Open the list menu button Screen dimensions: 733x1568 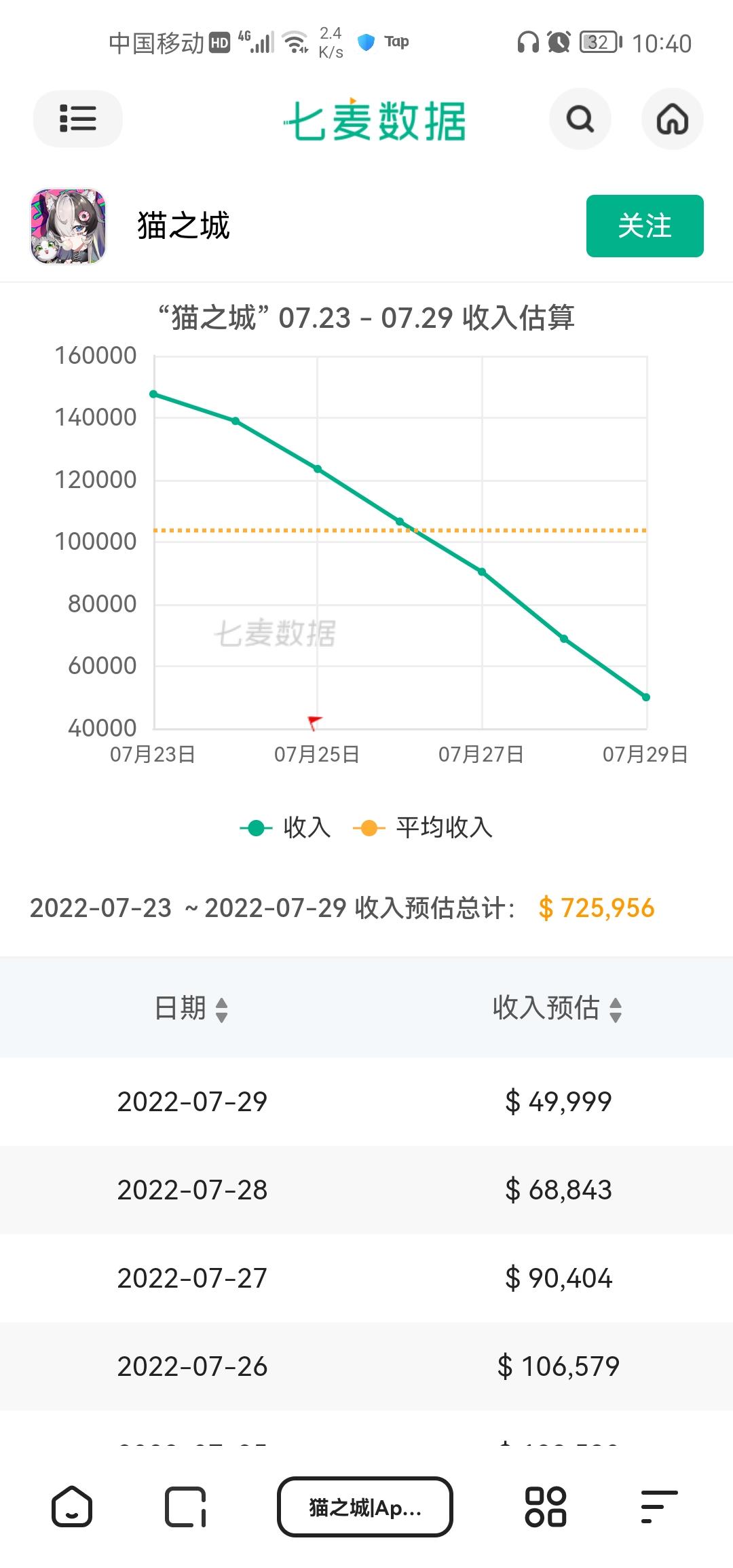click(x=78, y=119)
